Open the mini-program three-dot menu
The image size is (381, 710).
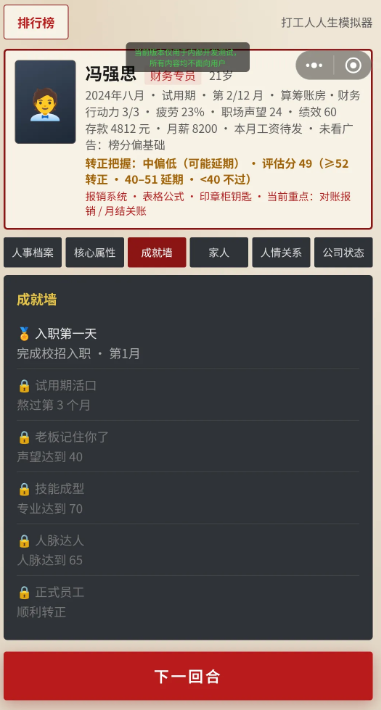[314, 66]
